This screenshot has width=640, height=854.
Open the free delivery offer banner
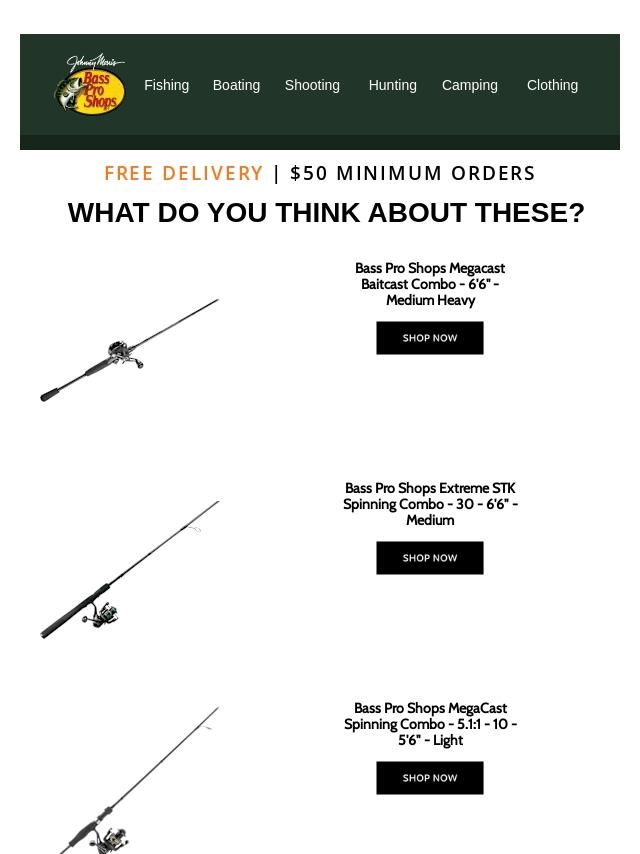coord(320,173)
